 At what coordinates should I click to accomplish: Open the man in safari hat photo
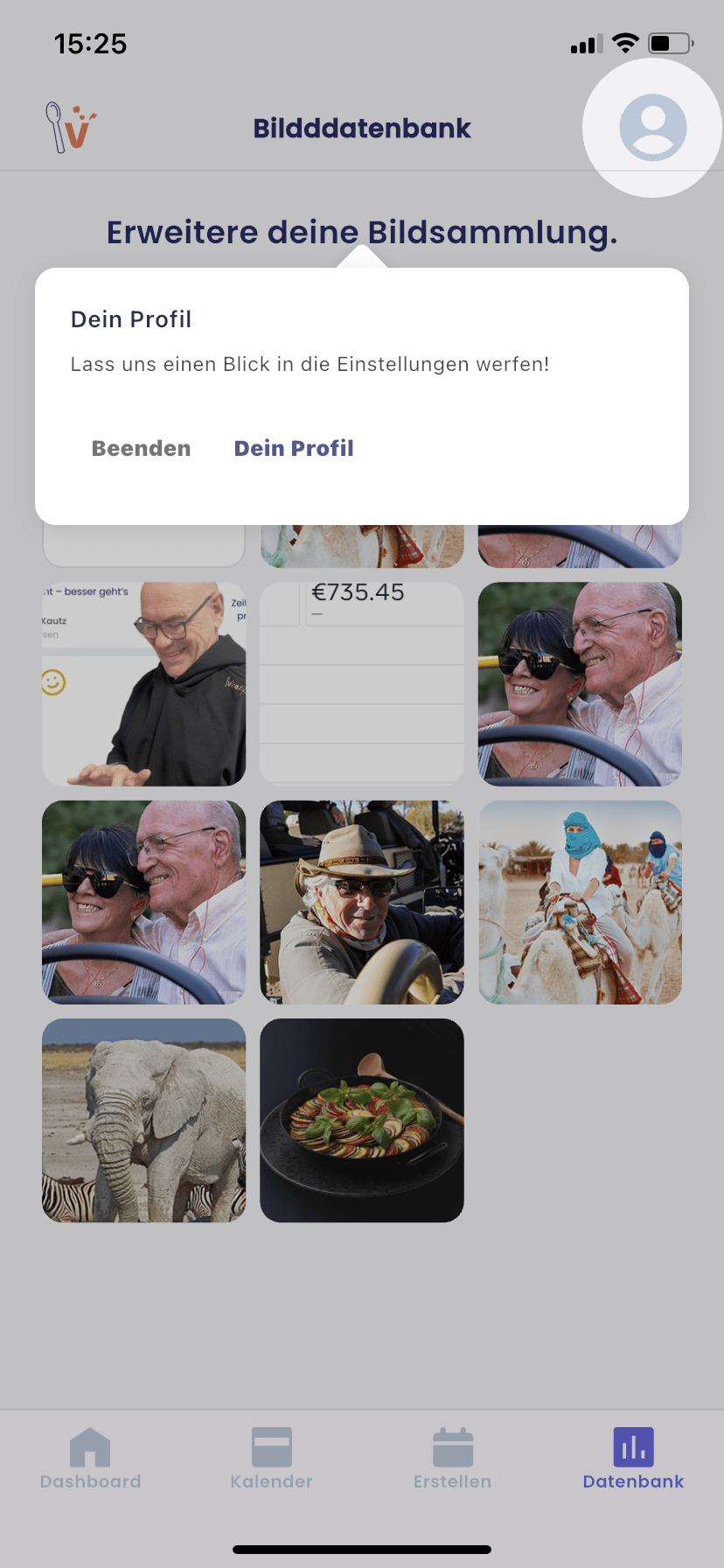coord(362,902)
